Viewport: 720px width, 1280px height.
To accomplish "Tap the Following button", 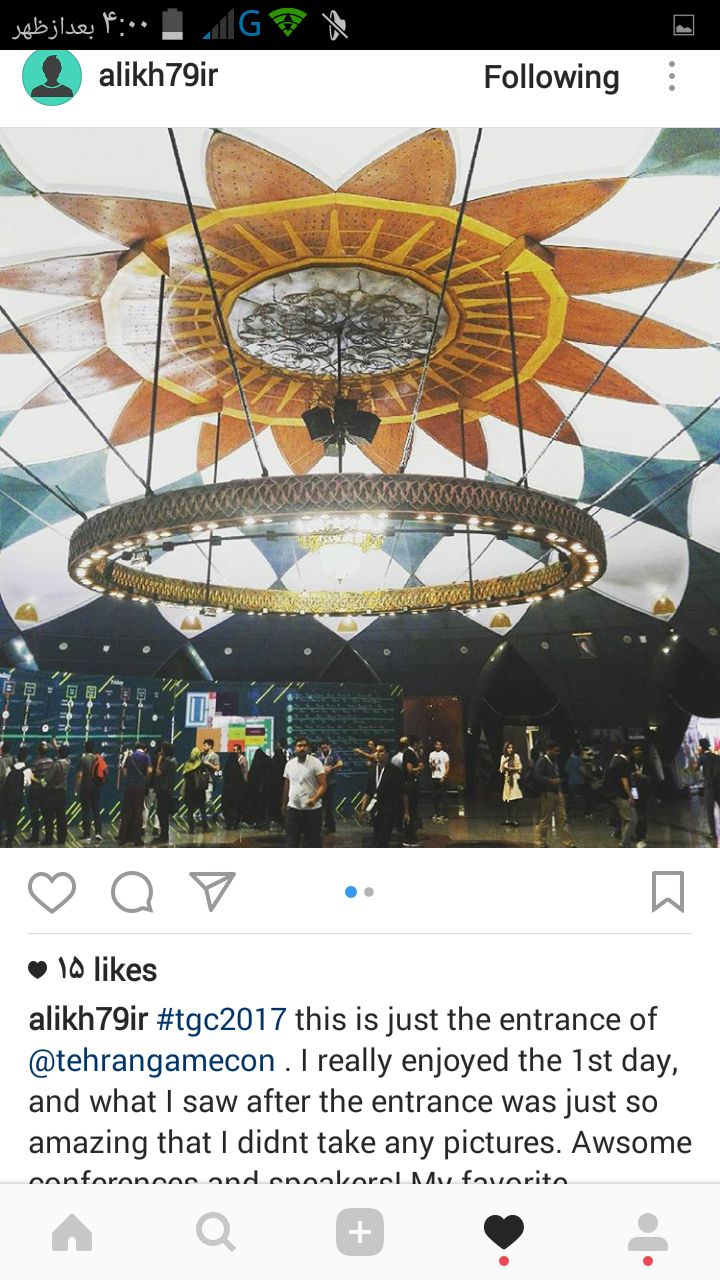I will click(x=551, y=77).
